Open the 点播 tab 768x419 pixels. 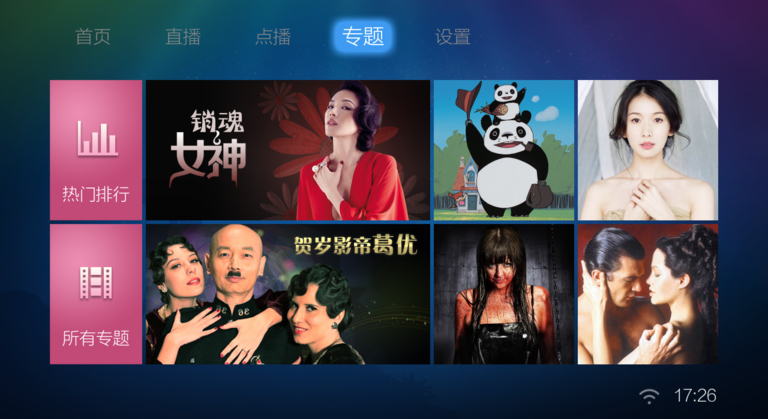[x=273, y=37]
